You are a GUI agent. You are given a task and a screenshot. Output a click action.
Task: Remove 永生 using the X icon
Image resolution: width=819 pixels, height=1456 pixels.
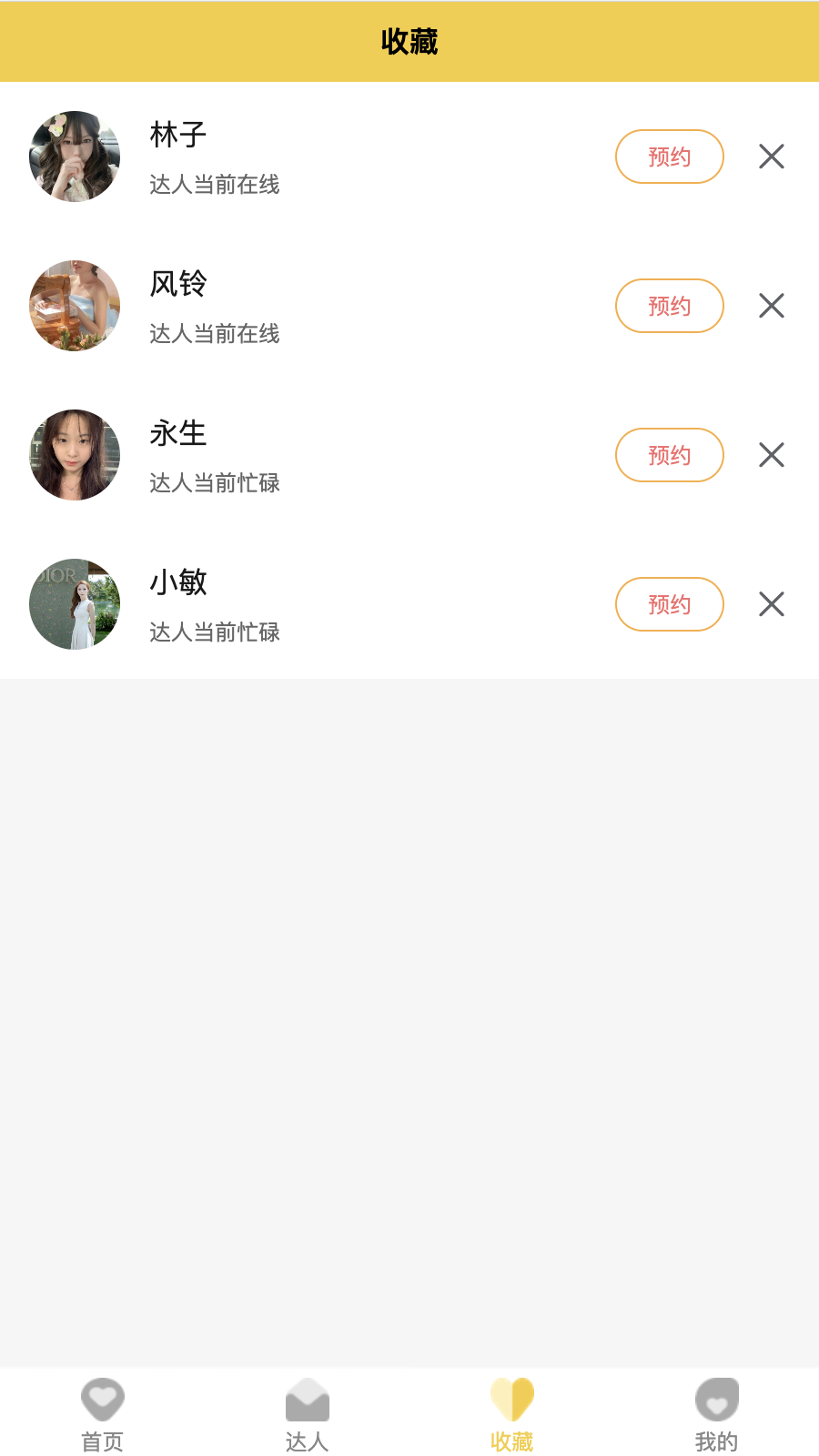tap(771, 455)
